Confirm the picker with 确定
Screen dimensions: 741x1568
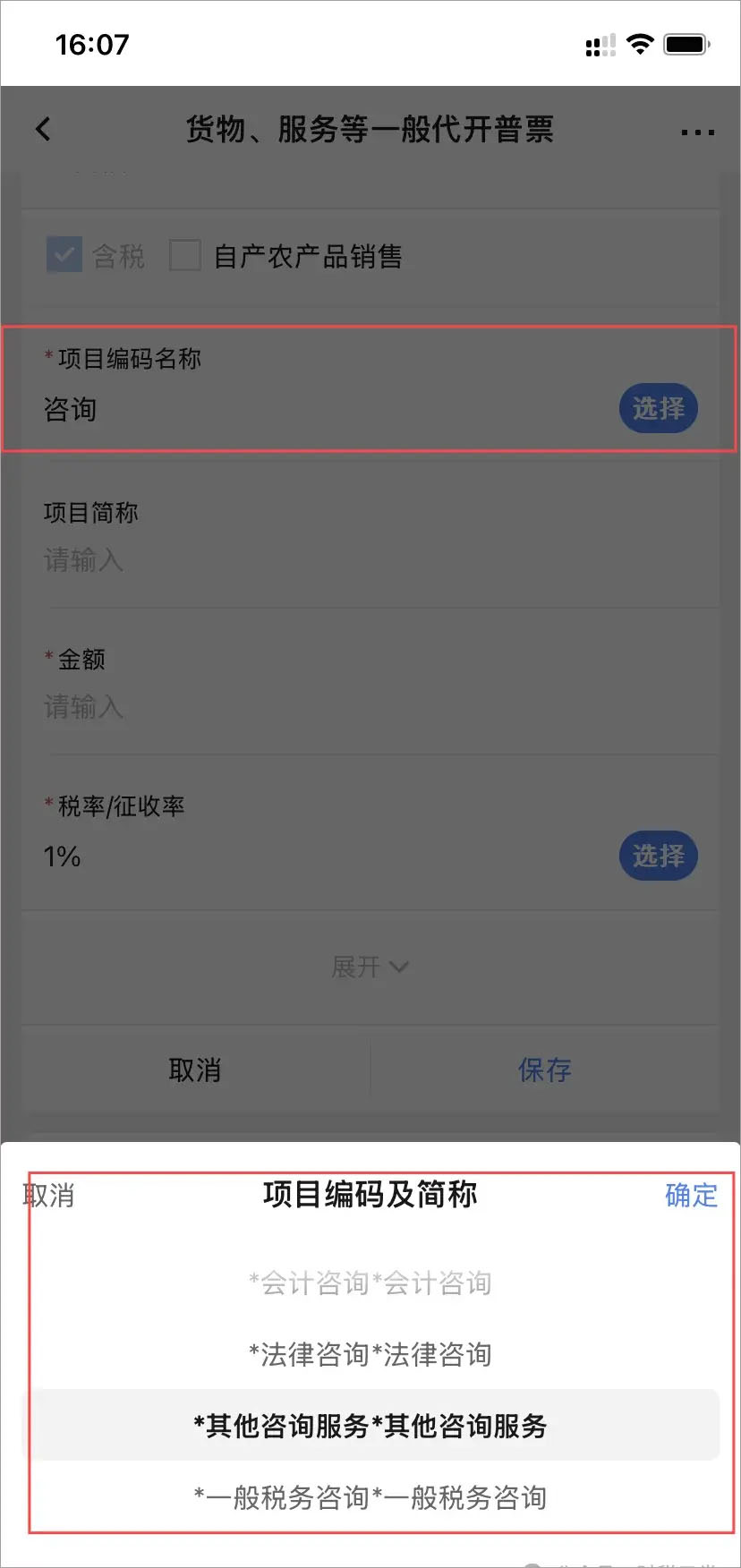691,1196
